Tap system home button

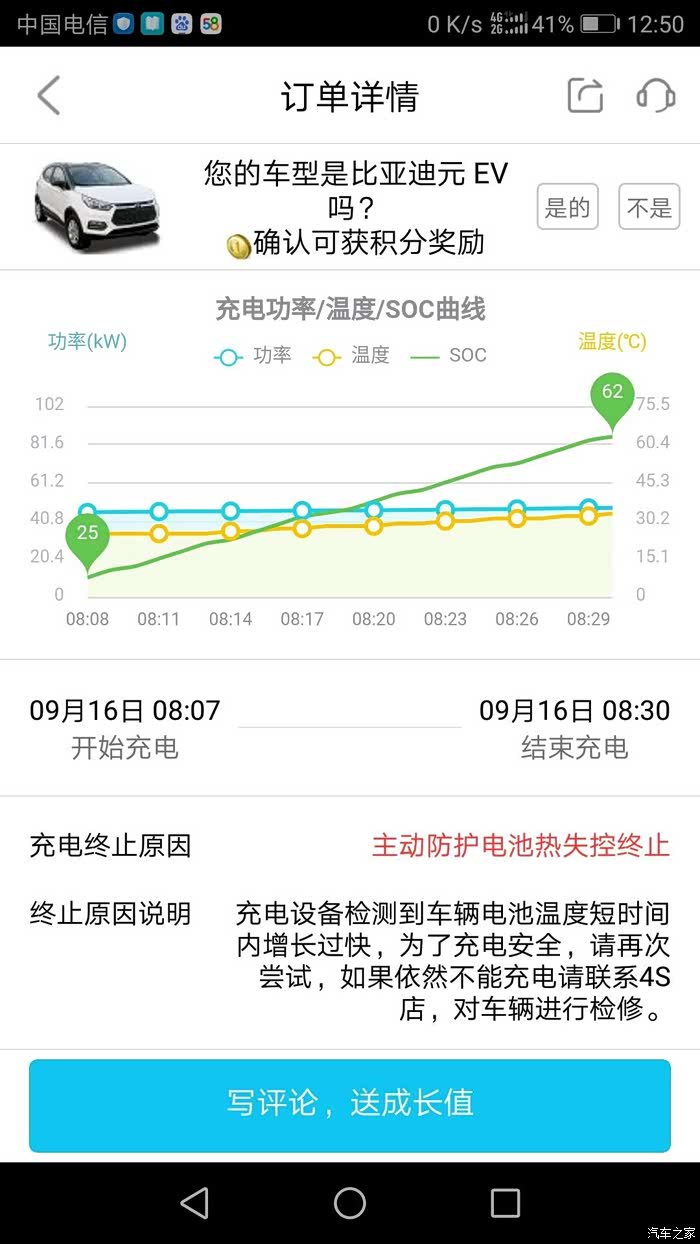pyautogui.click(x=350, y=1203)
